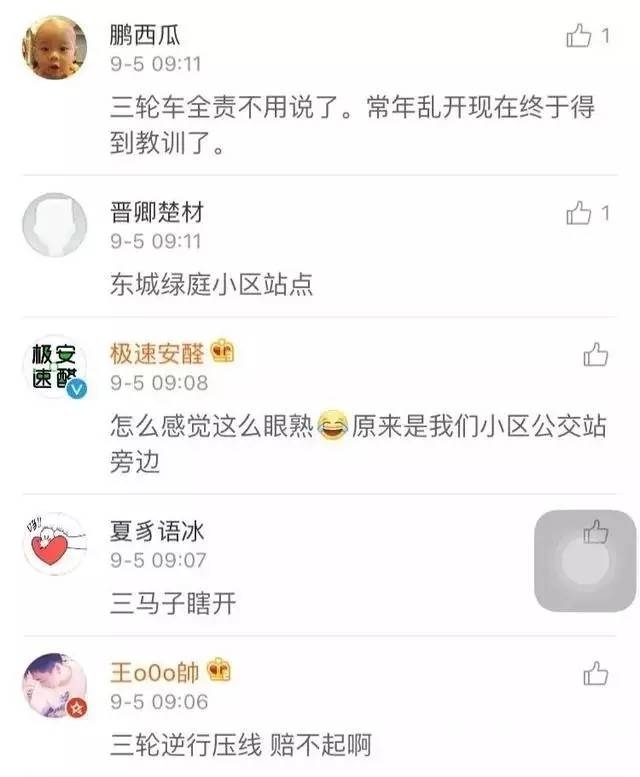Open 极速安醛's profile avatar
Screen dimensions: 640x777
tap(54, 367)
